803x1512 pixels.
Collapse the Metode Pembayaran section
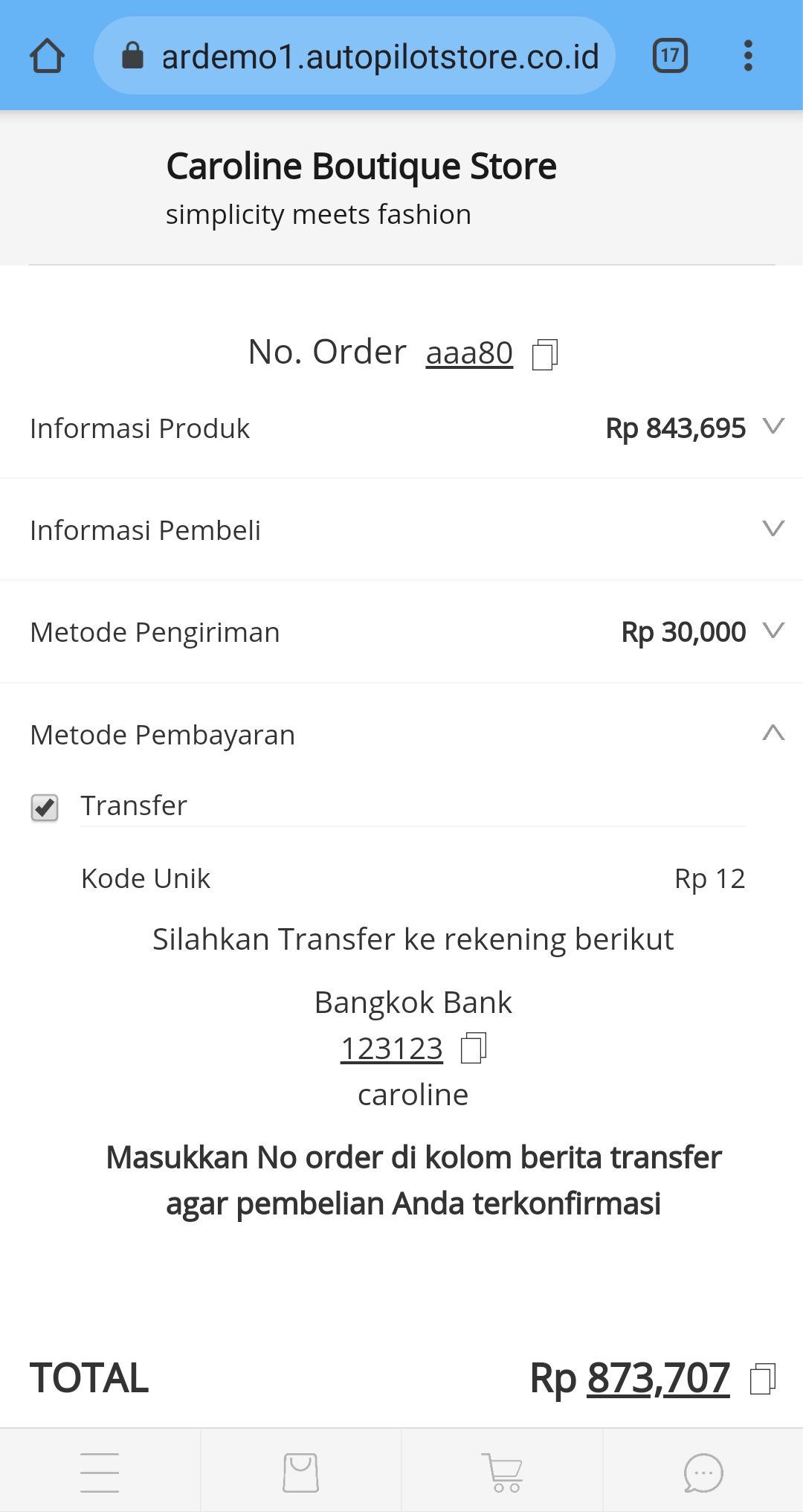point(773,733)
